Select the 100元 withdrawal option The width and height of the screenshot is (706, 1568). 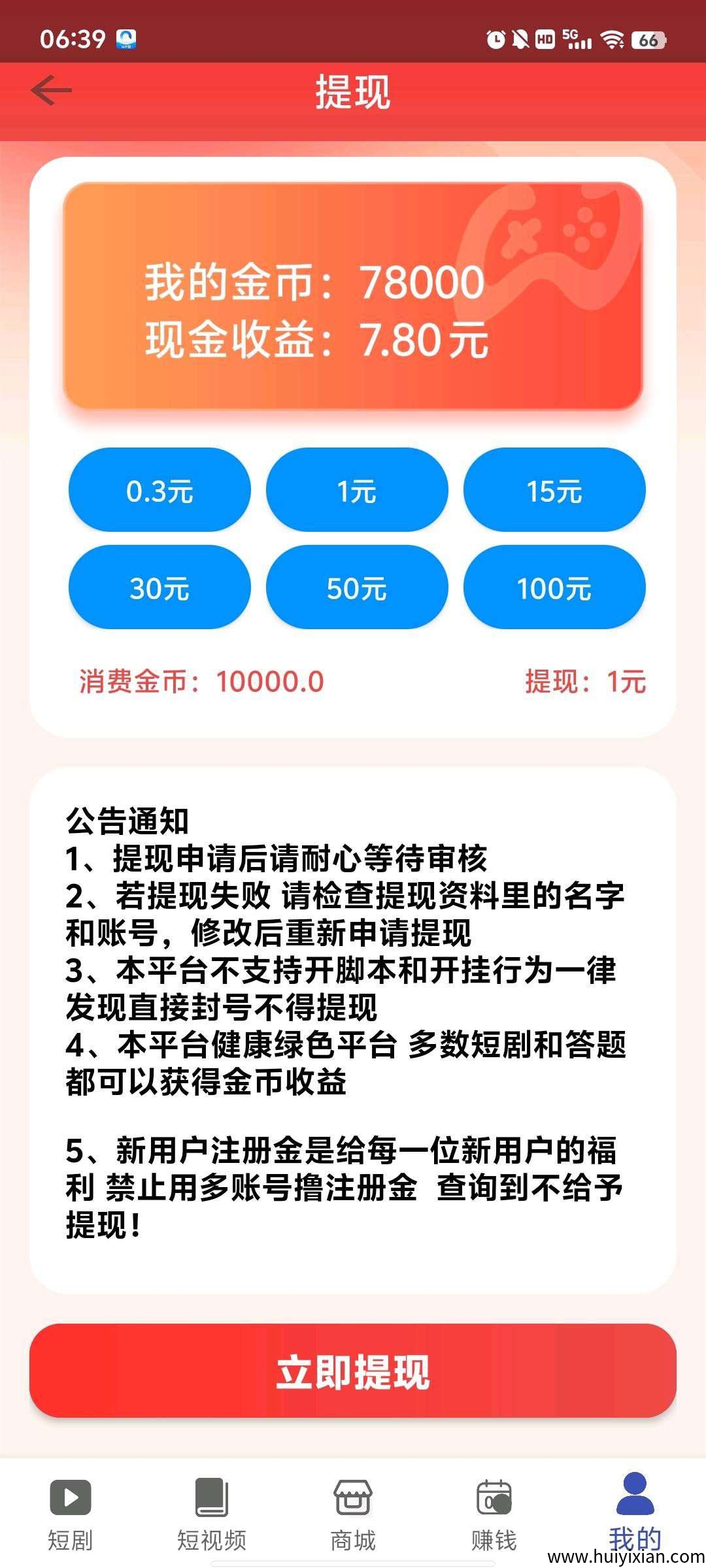(555, 588)
